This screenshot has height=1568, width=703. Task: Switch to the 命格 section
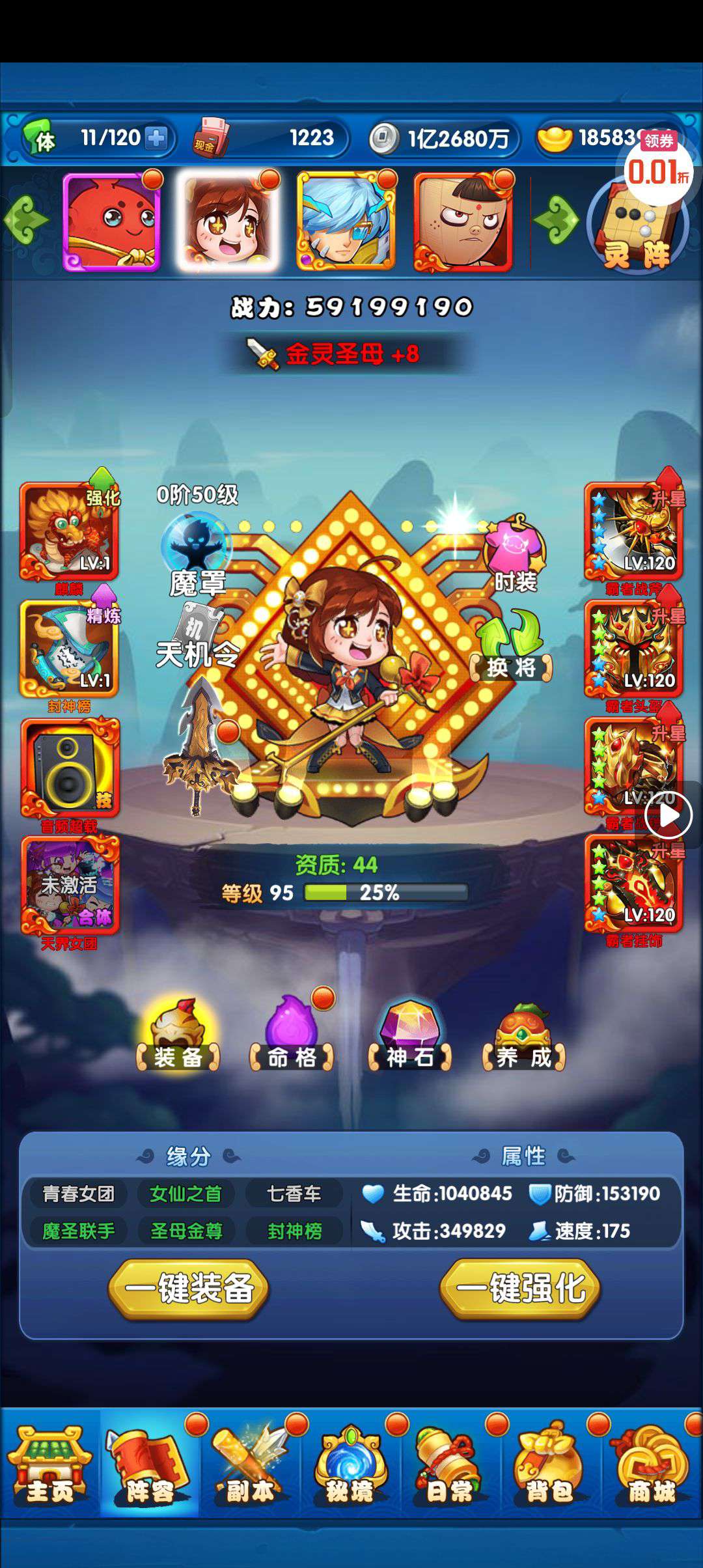pyautogui.click(x=292, y=1036)
